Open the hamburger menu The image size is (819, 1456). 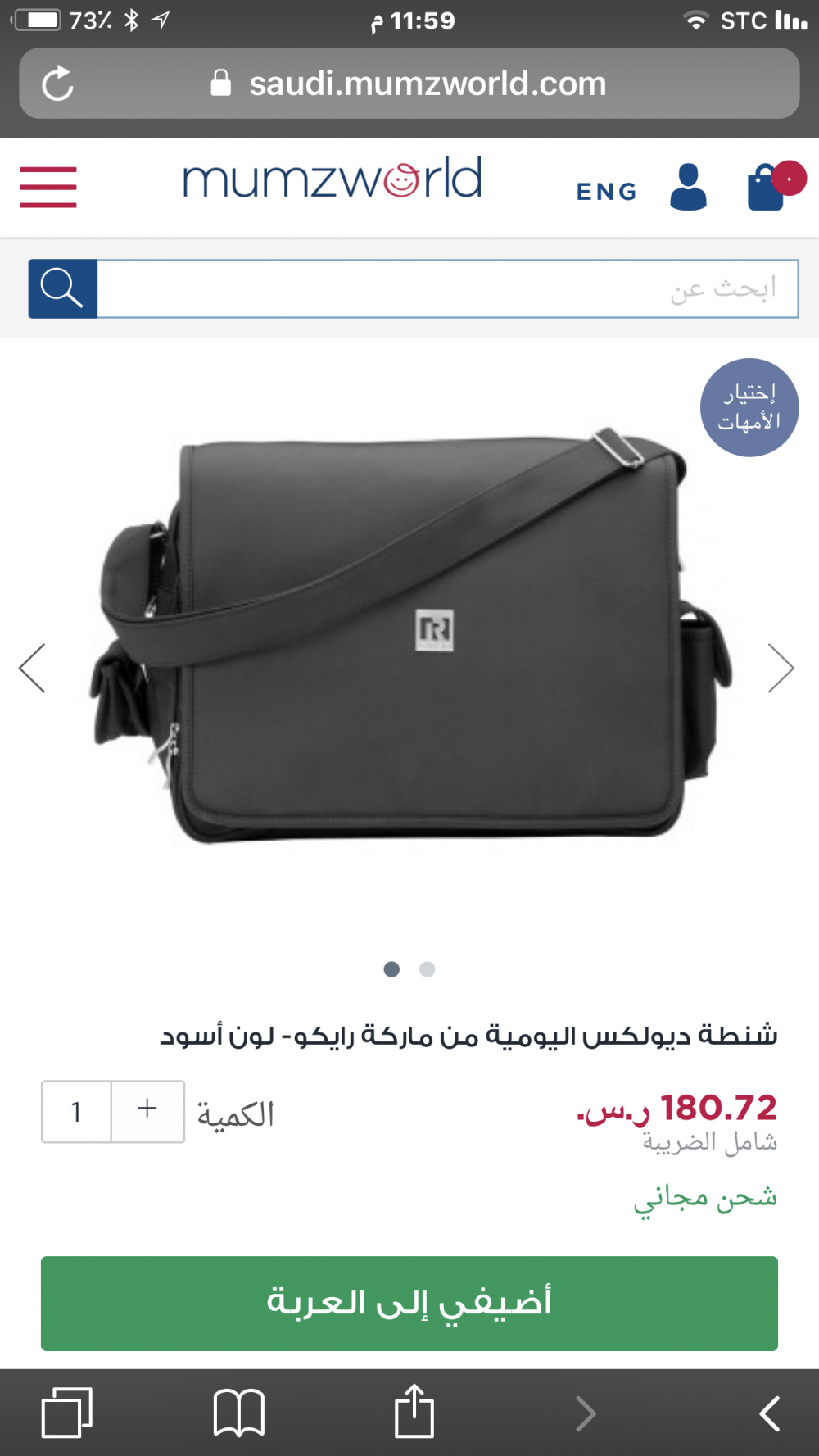pyautogui.click(x=48, y=187)
